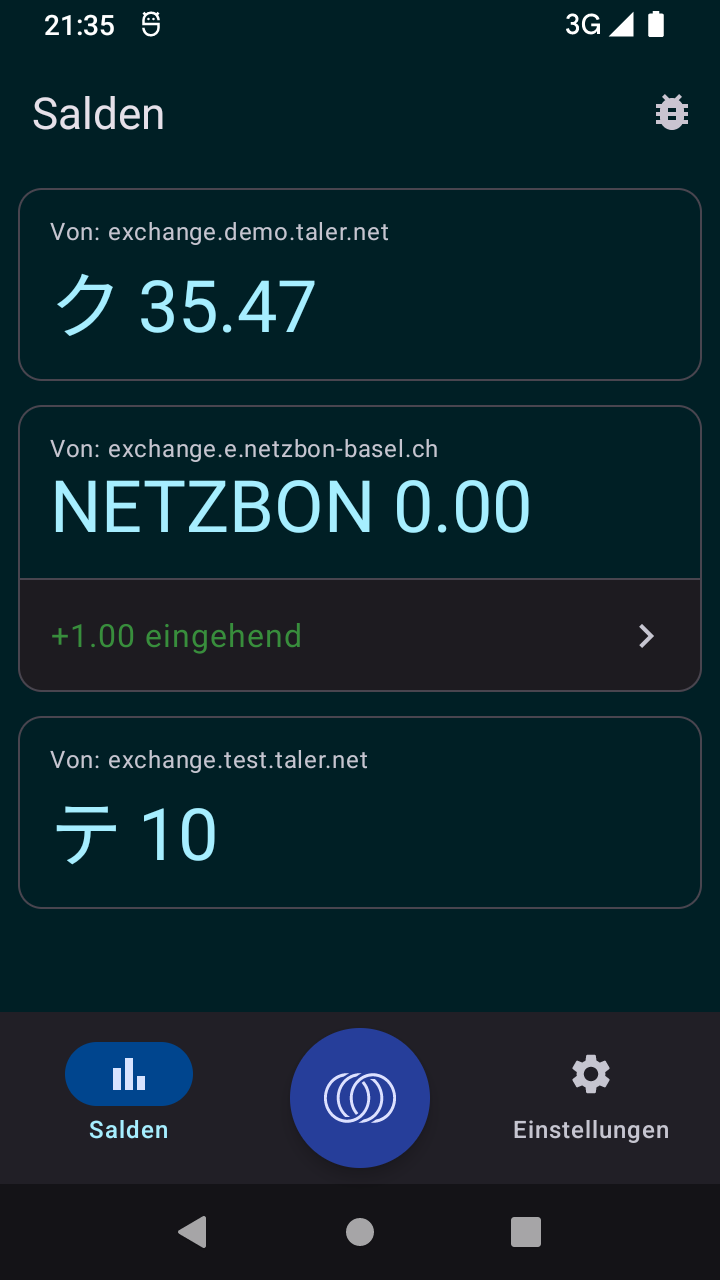Open the exchange.demo.taler.net balance card
720x1280 pixels.
tap(360, 285)
